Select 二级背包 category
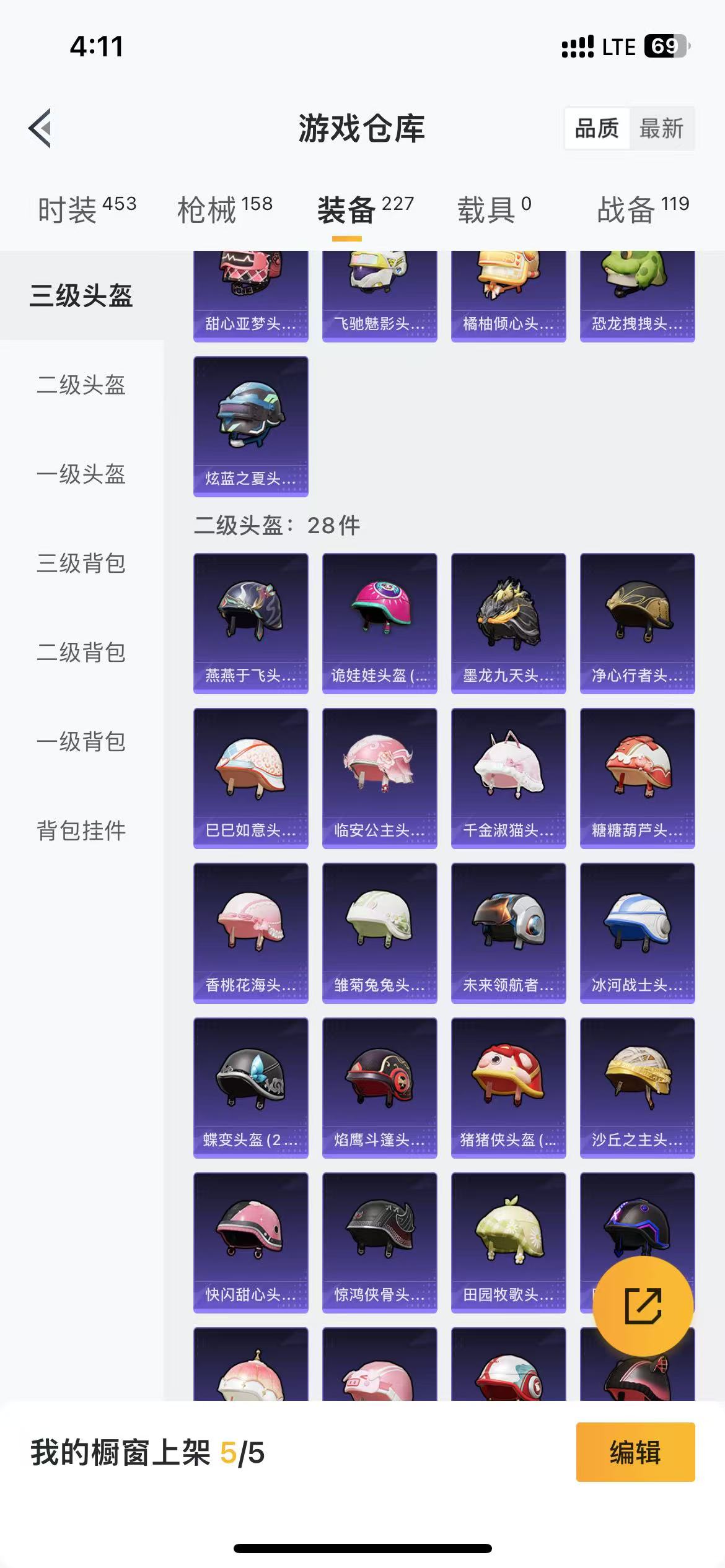Screen dimensions: 725x1568 pyautogui.click(x=81, y=652)
